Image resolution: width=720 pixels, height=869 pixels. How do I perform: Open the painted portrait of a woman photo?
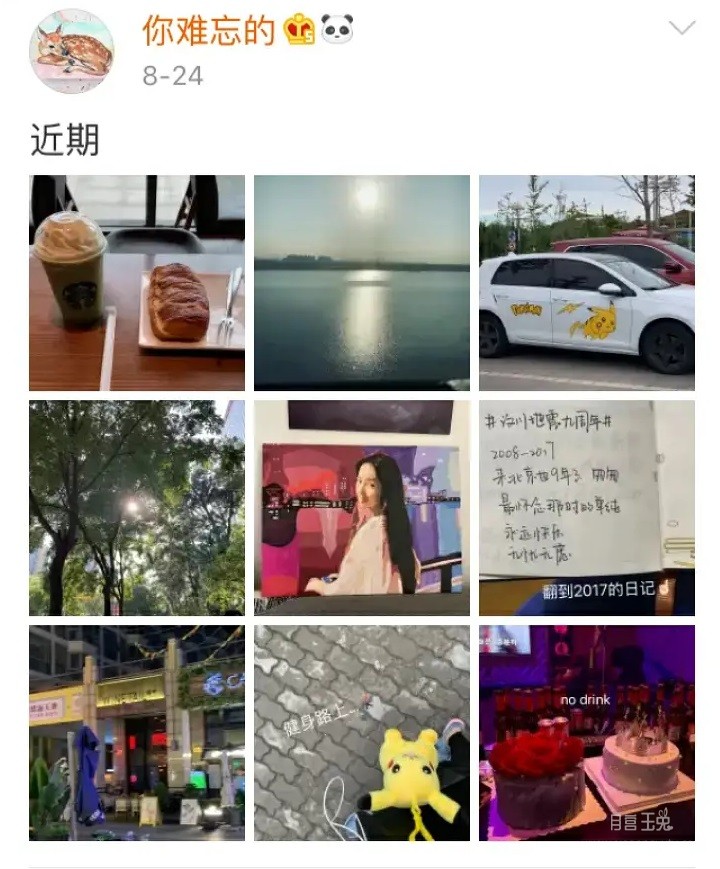click(362, 508)
